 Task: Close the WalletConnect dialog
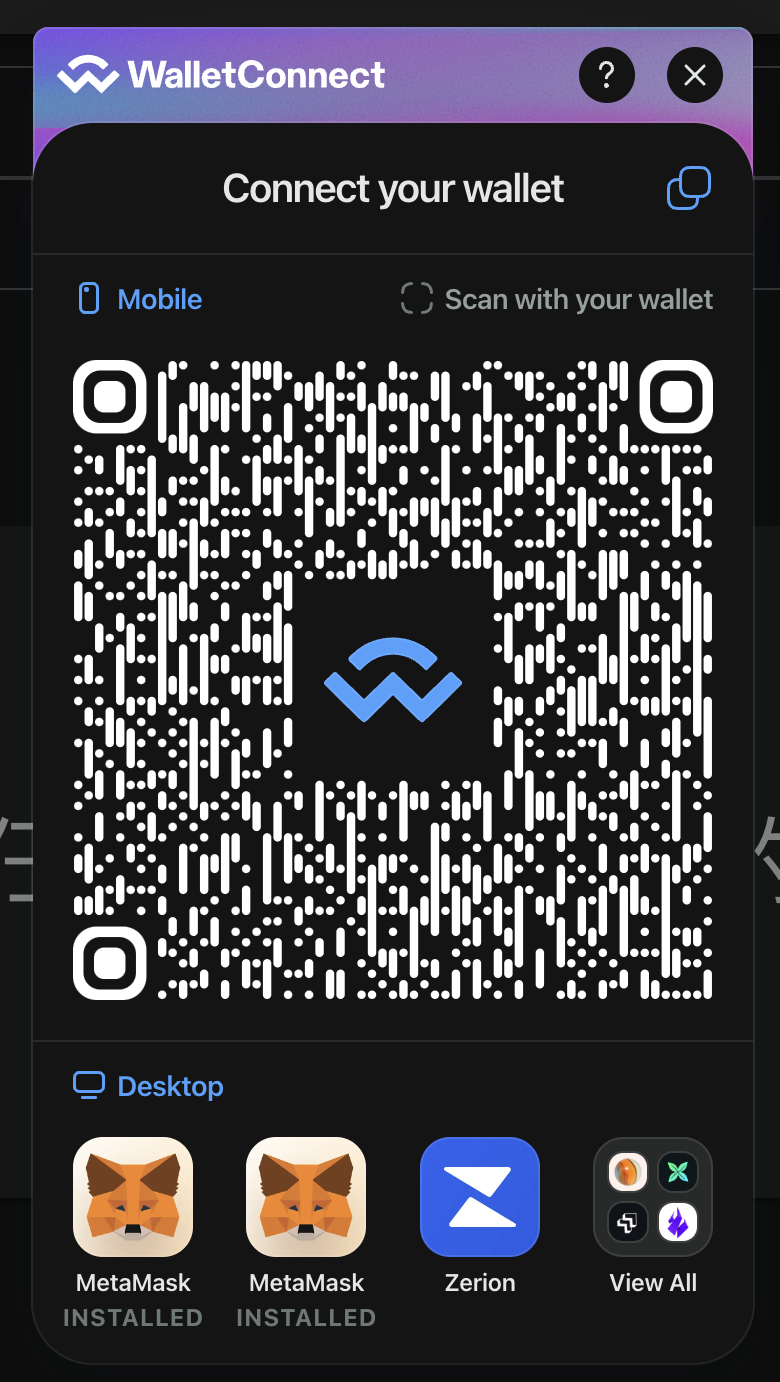[x=694, y=75]
